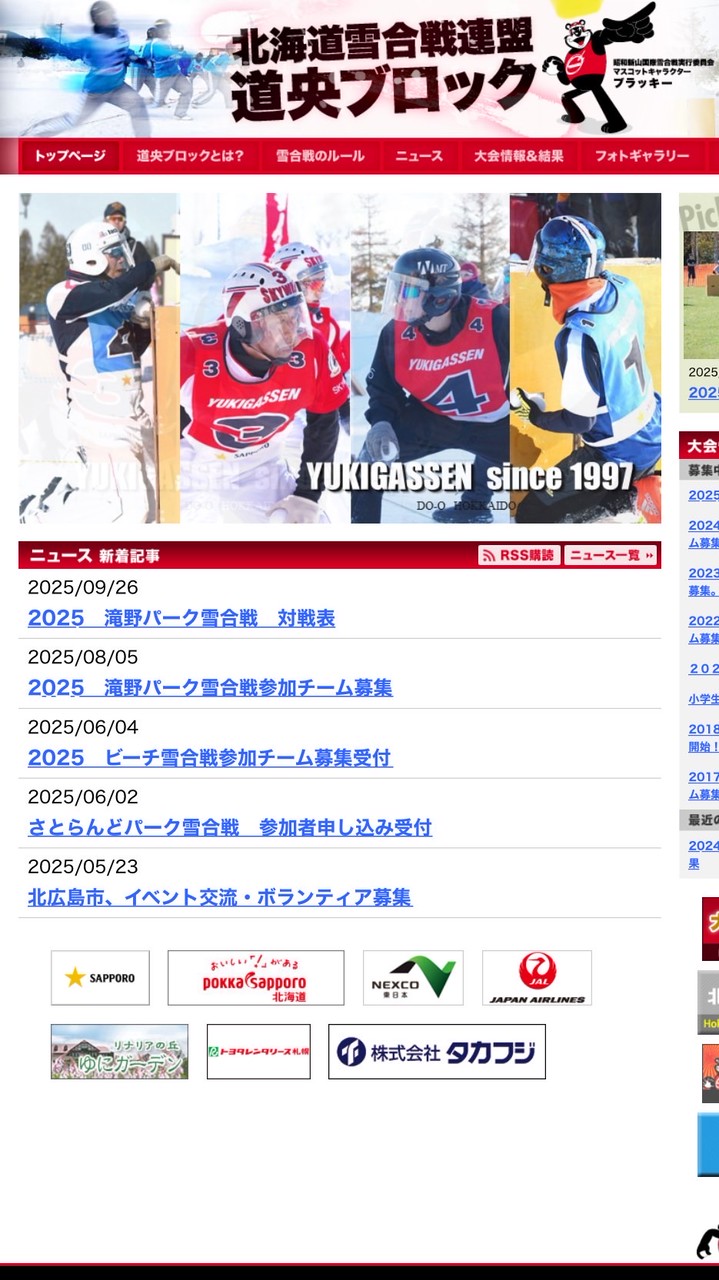Image resolution: width=719 pixels, height=1280 pixels.
Task: Visit the NEXCO 東日本 sponsor banner
Action: (x=413, y=977)
